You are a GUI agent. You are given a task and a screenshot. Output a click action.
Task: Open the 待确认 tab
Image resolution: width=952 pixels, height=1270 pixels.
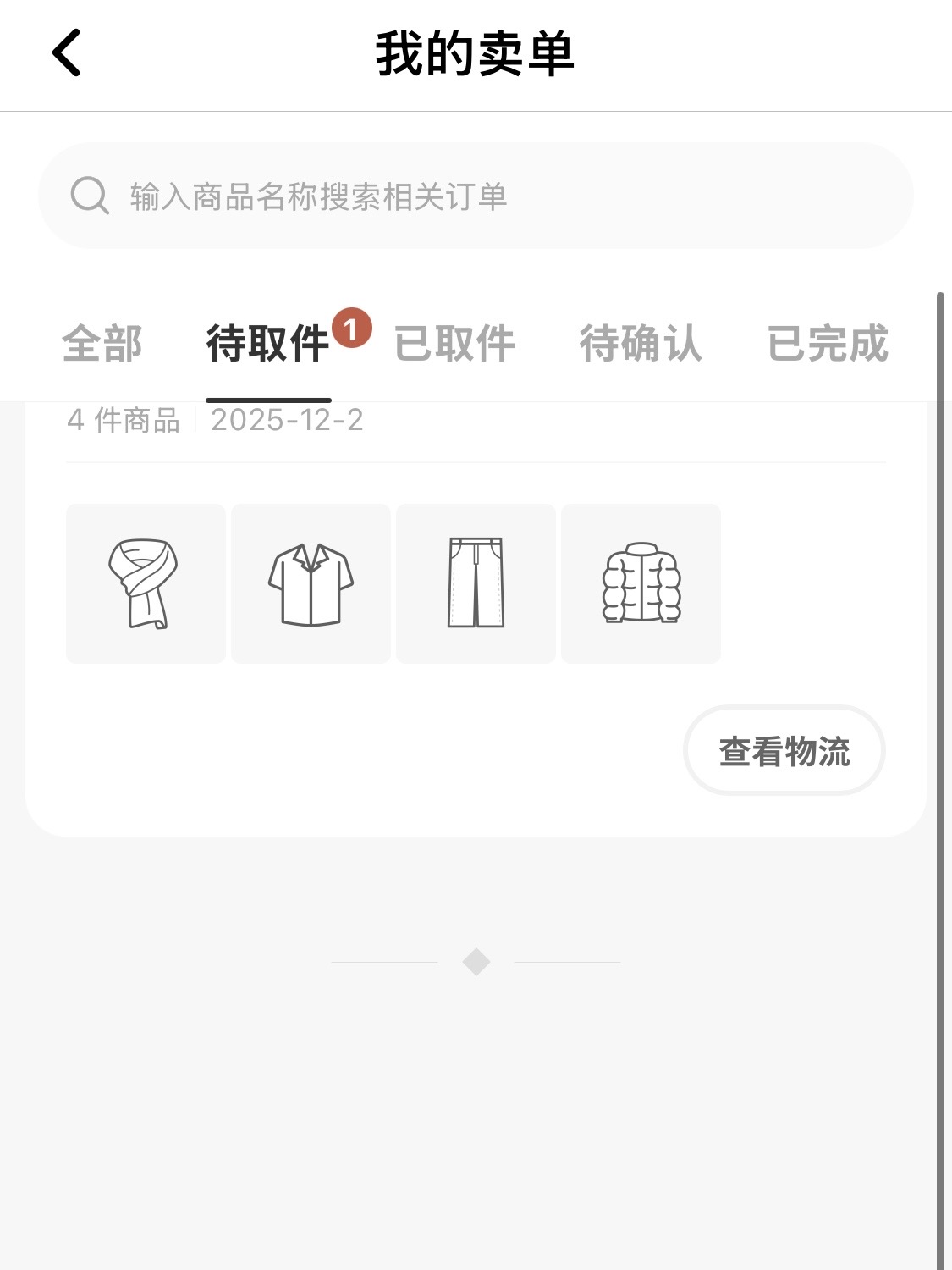click(641, 344)
